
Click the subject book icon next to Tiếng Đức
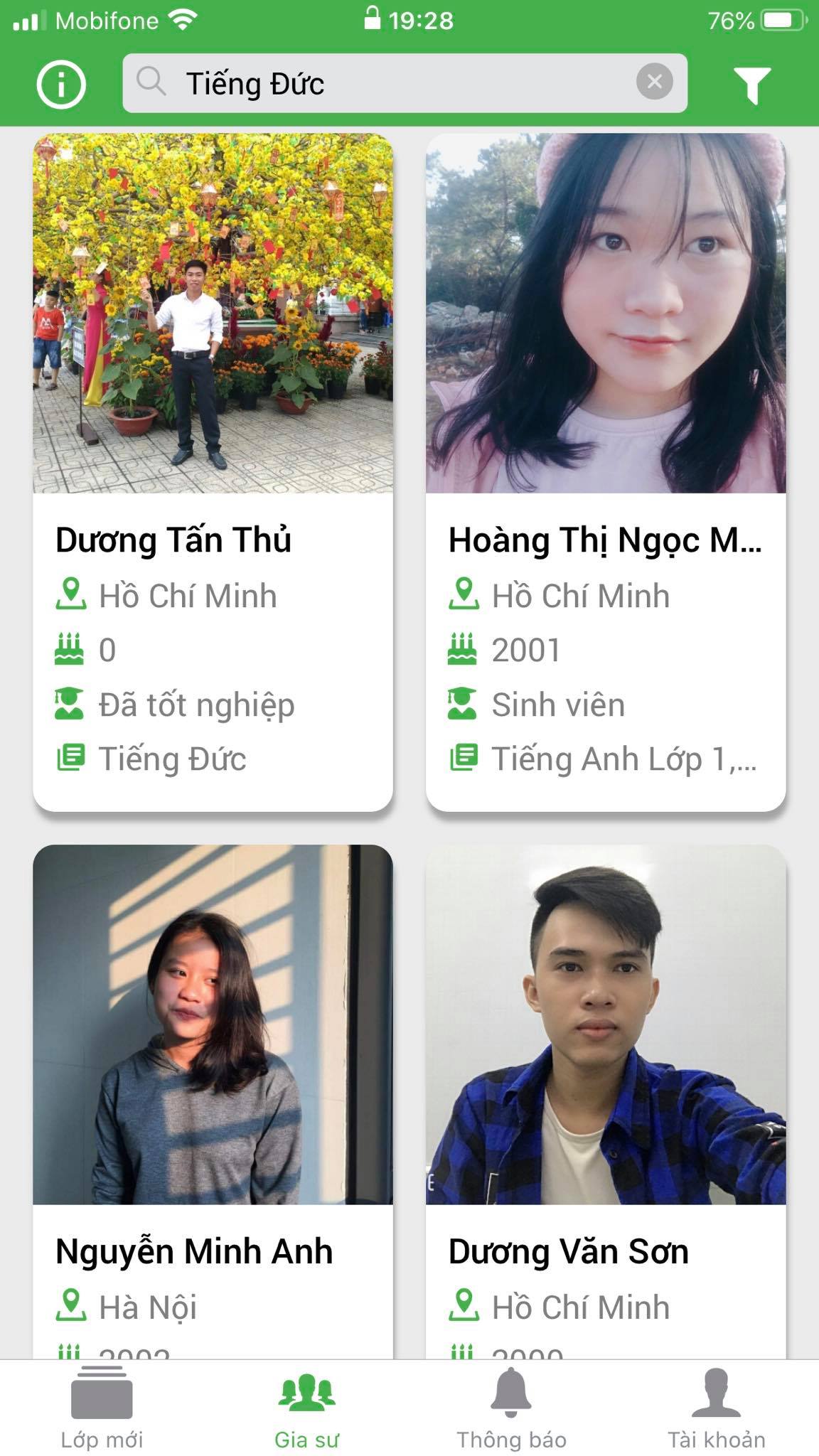(x=70, y=758)
